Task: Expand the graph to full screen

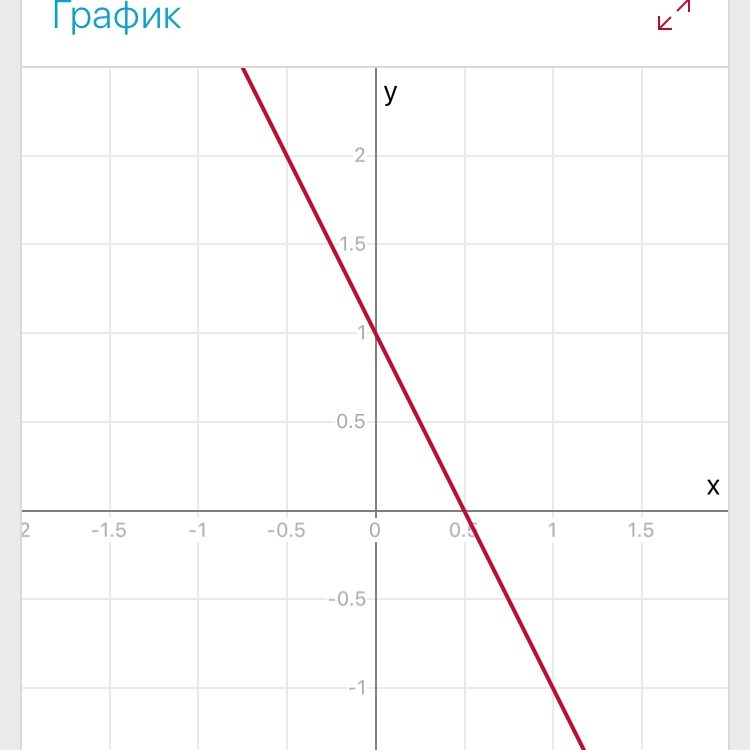Action: [674, 14]
